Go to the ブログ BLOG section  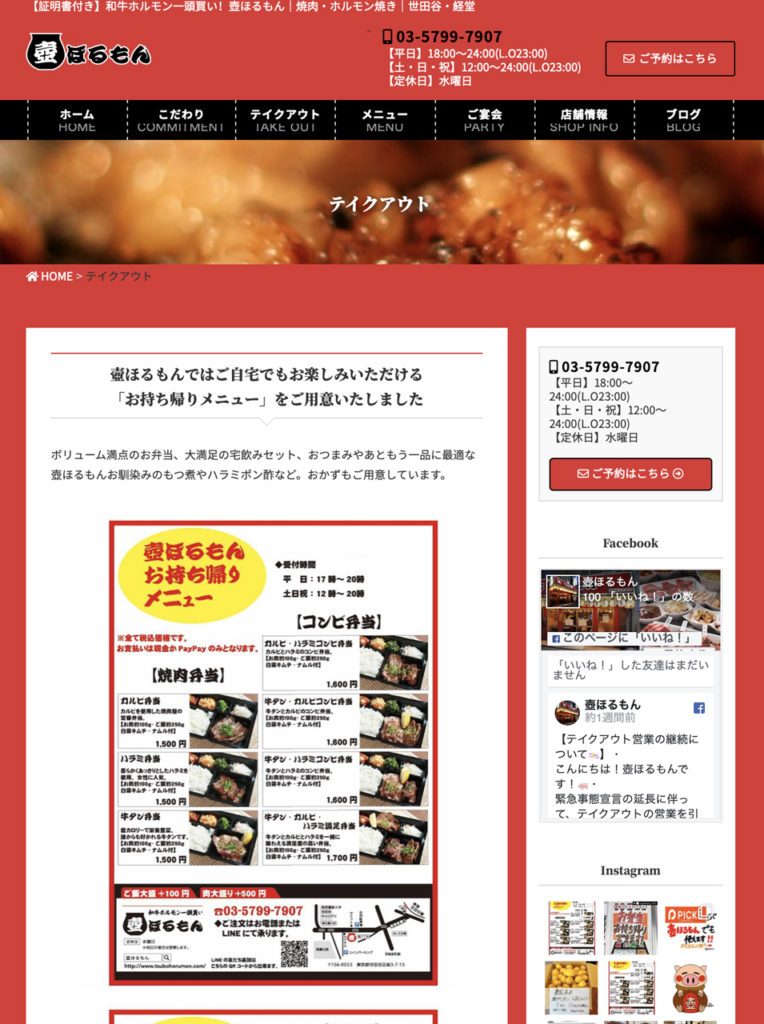tap(683, 120)
